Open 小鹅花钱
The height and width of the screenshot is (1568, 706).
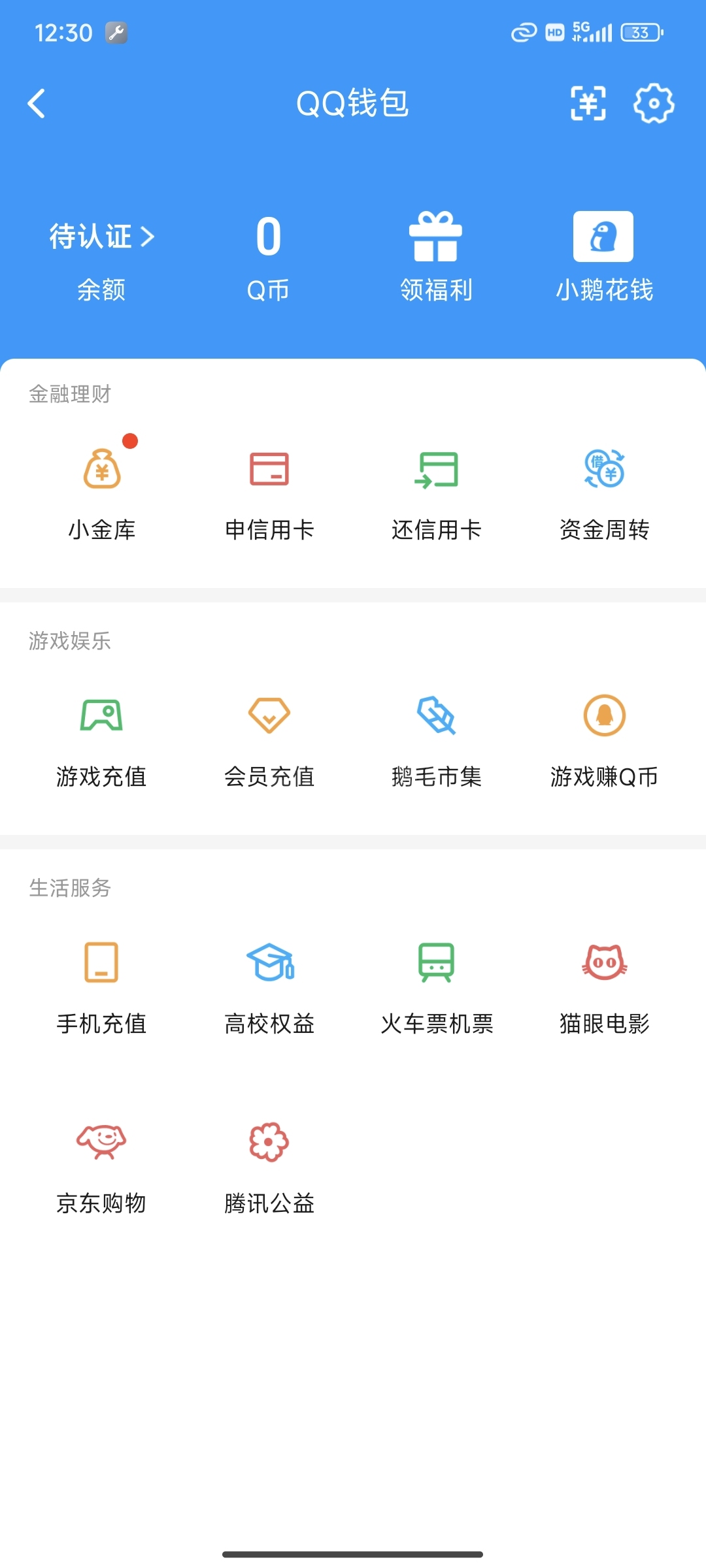click(604, 257)
